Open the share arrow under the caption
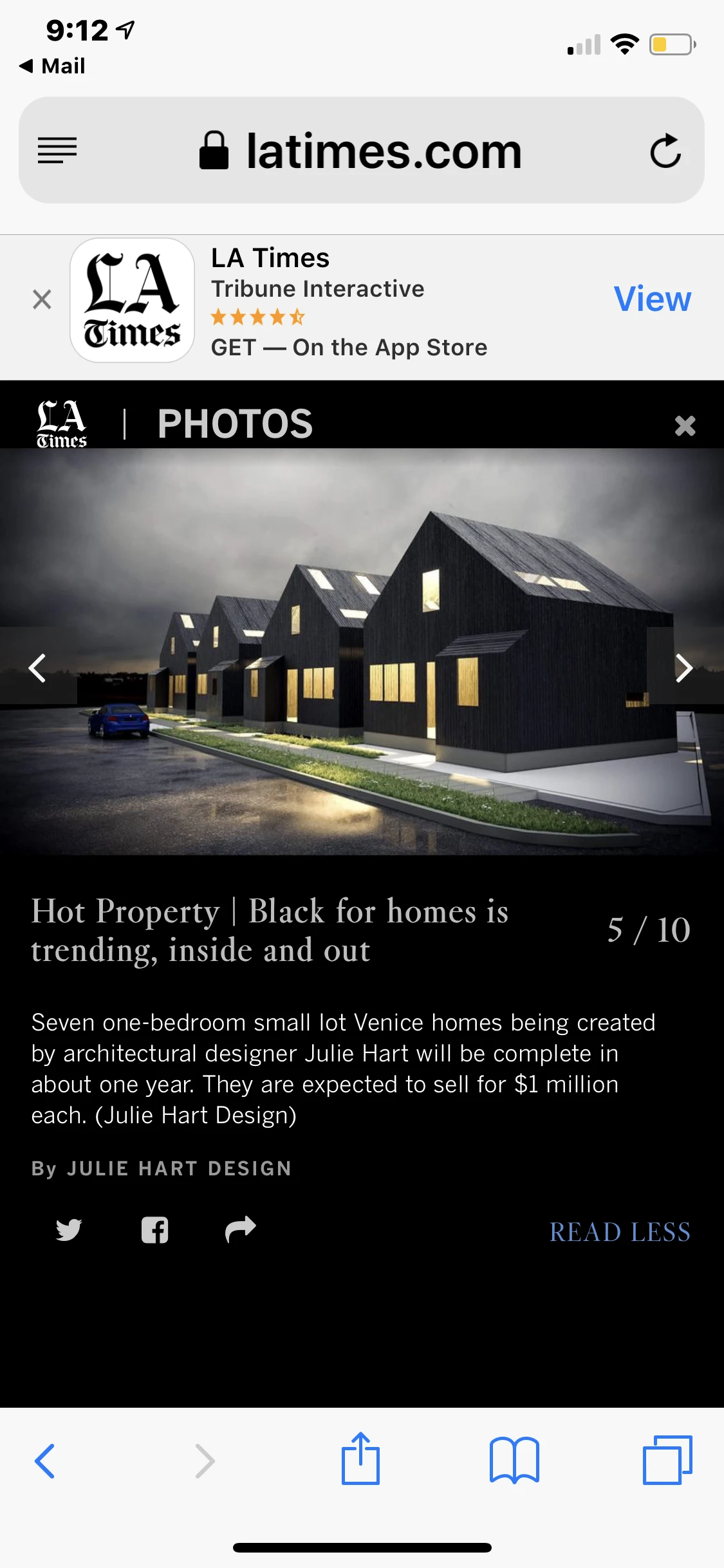Viewport: 724px width, 1568px height. pos(241,1229)
